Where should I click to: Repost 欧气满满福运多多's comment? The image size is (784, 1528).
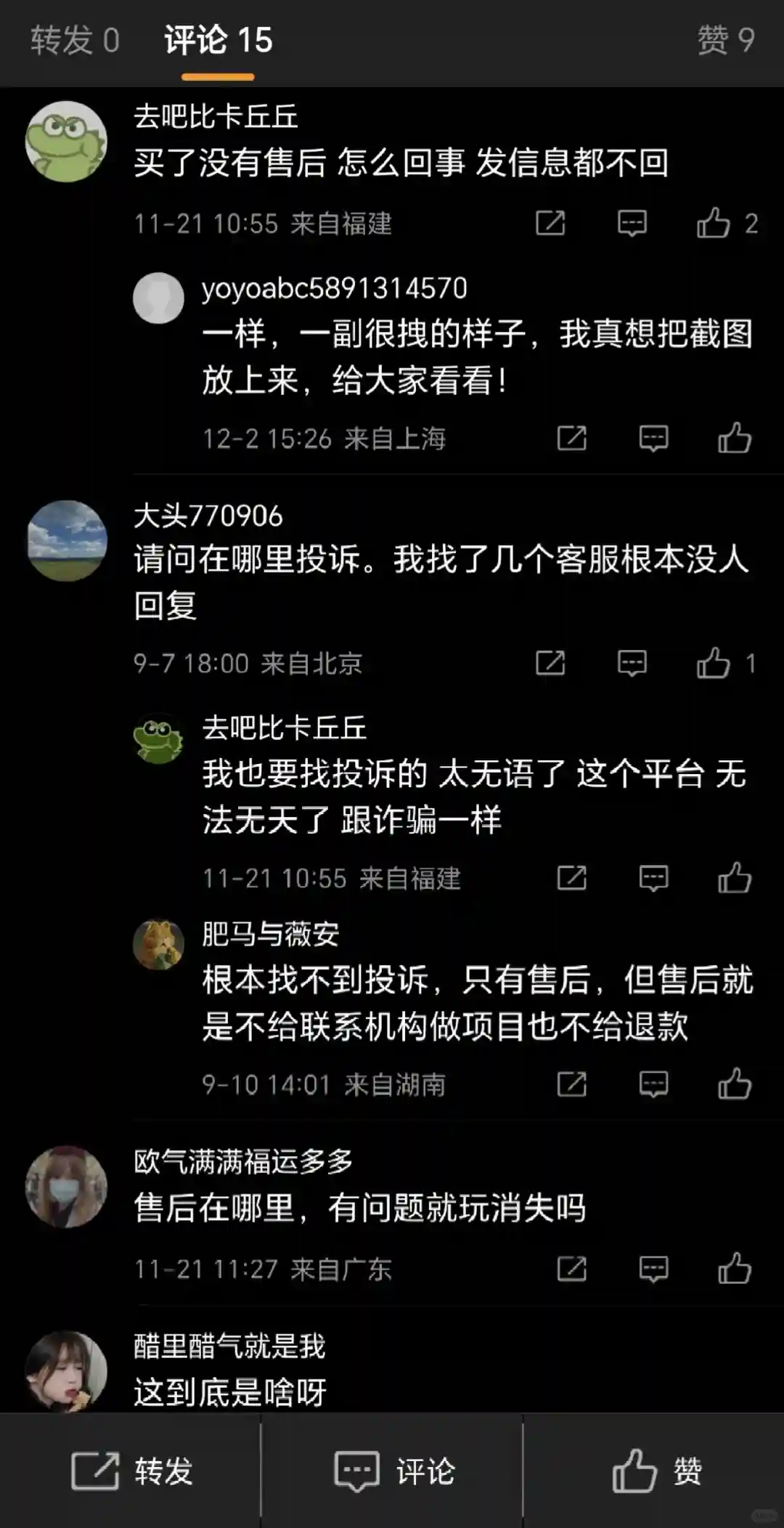coord(572,1269)
